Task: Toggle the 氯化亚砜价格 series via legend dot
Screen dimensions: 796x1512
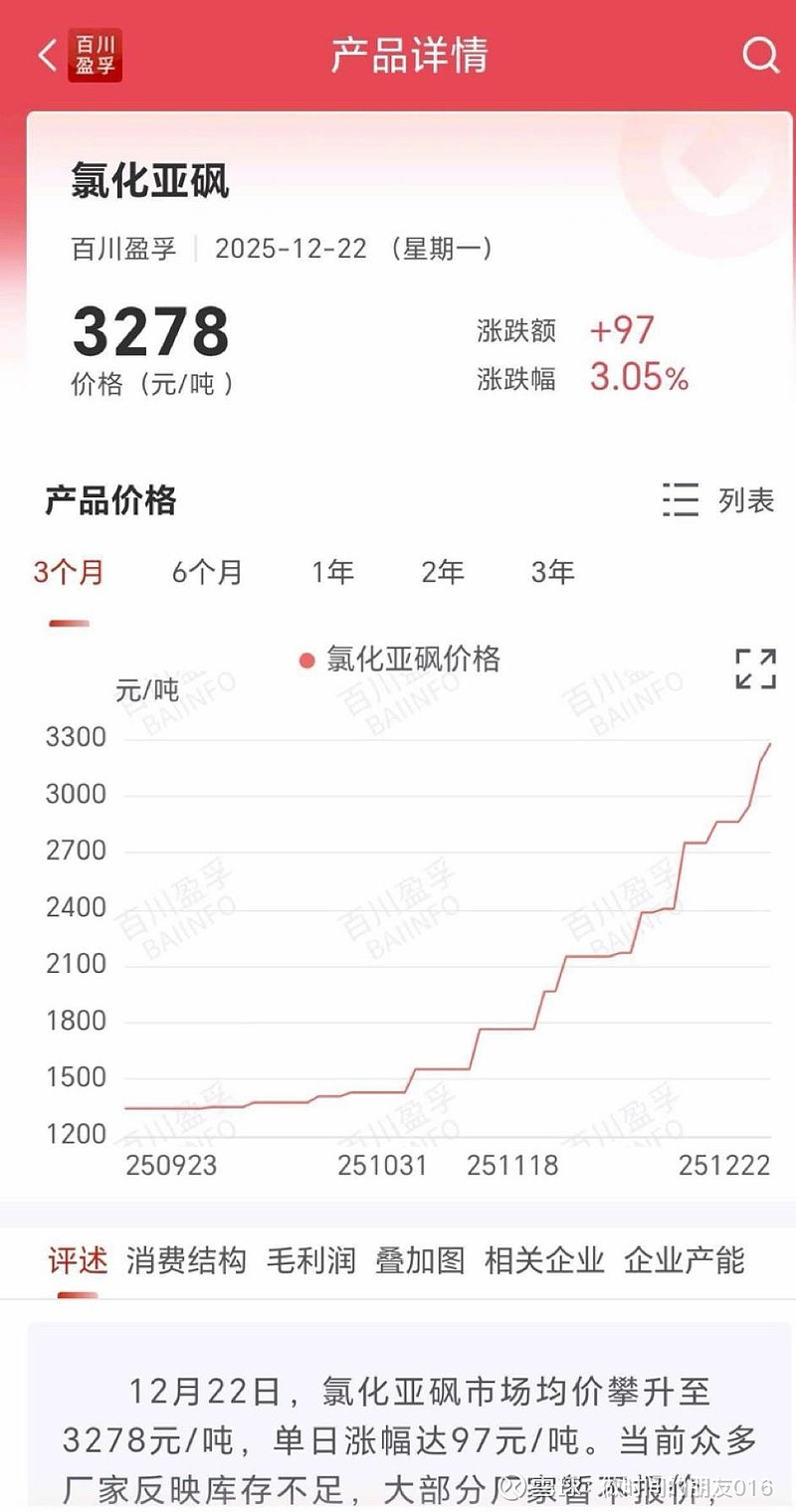Action: [306, 660]
